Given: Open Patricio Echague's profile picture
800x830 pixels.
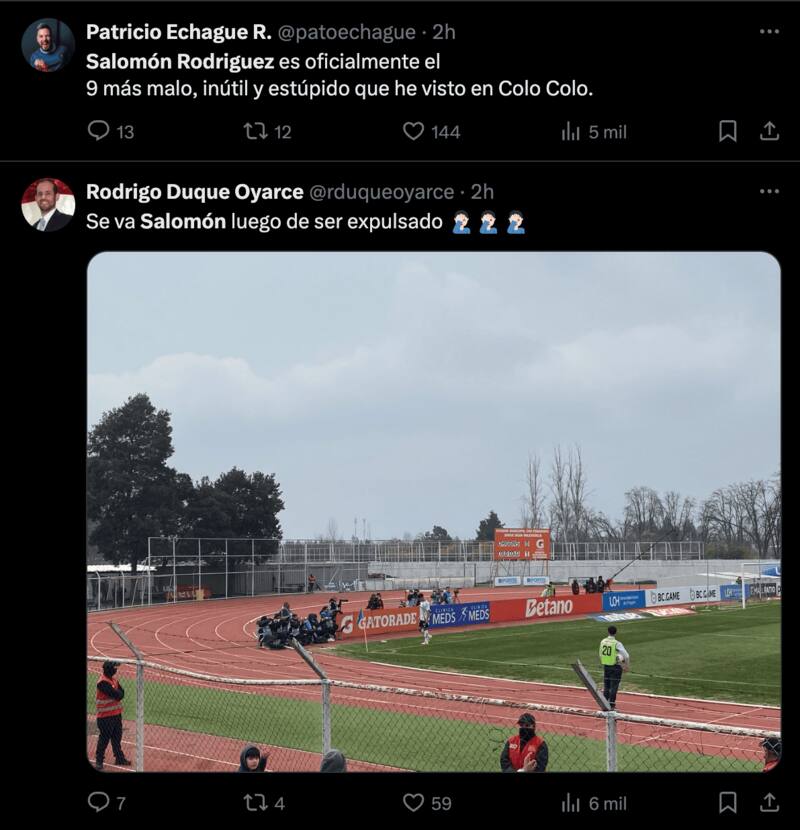Looking at the screenshot, I should (x=48, y=45).
